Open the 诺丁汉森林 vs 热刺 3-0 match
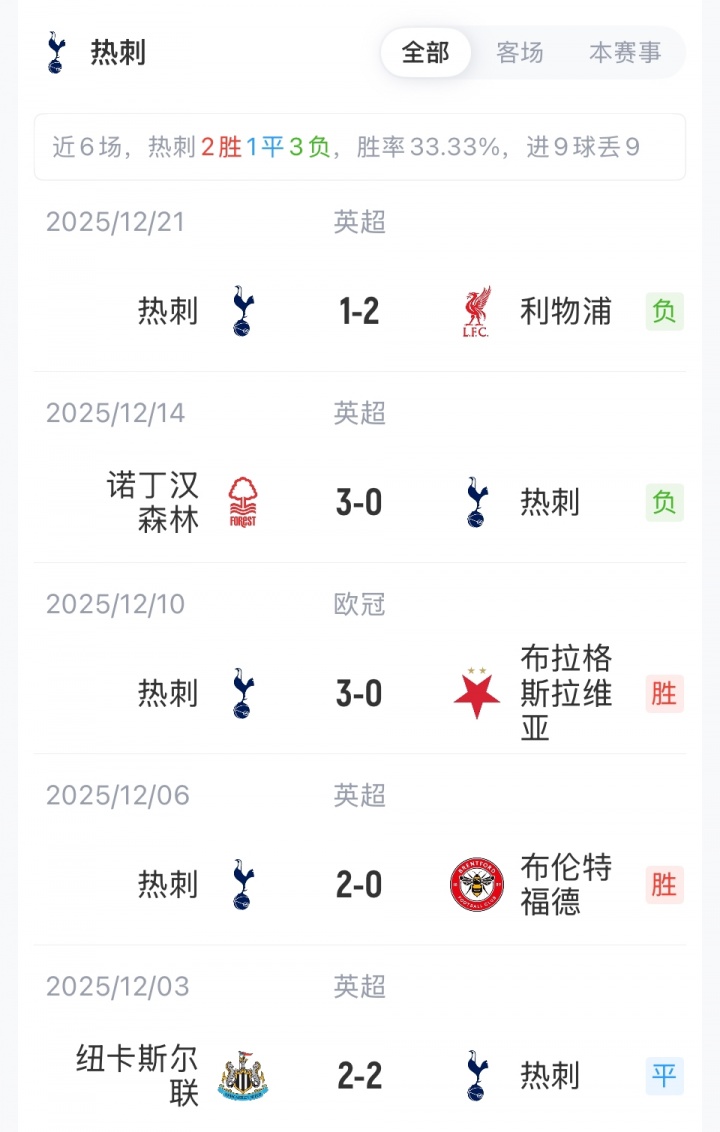720x1132 pixels. (359, 502)
